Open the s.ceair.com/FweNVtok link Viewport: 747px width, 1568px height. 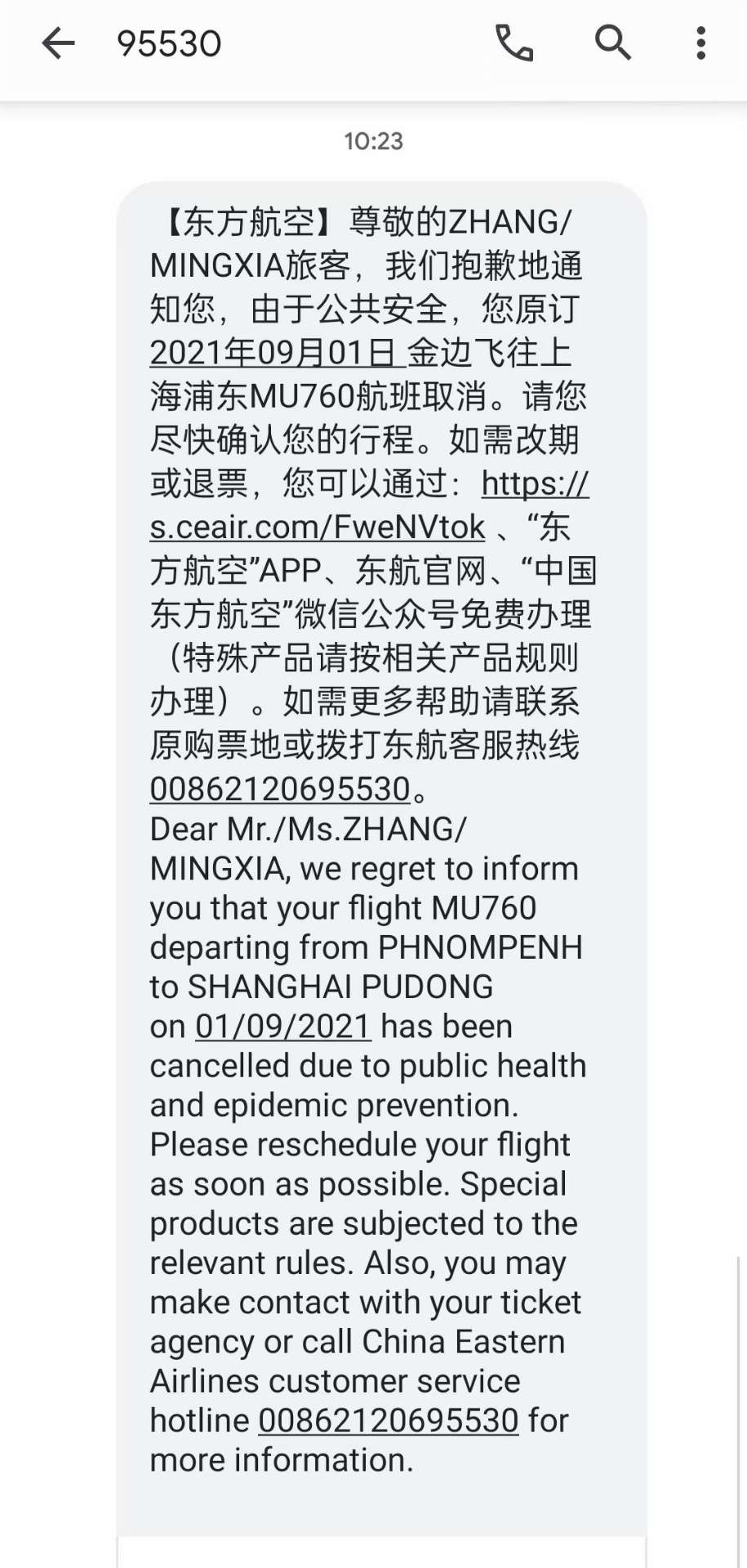point(318,528)
